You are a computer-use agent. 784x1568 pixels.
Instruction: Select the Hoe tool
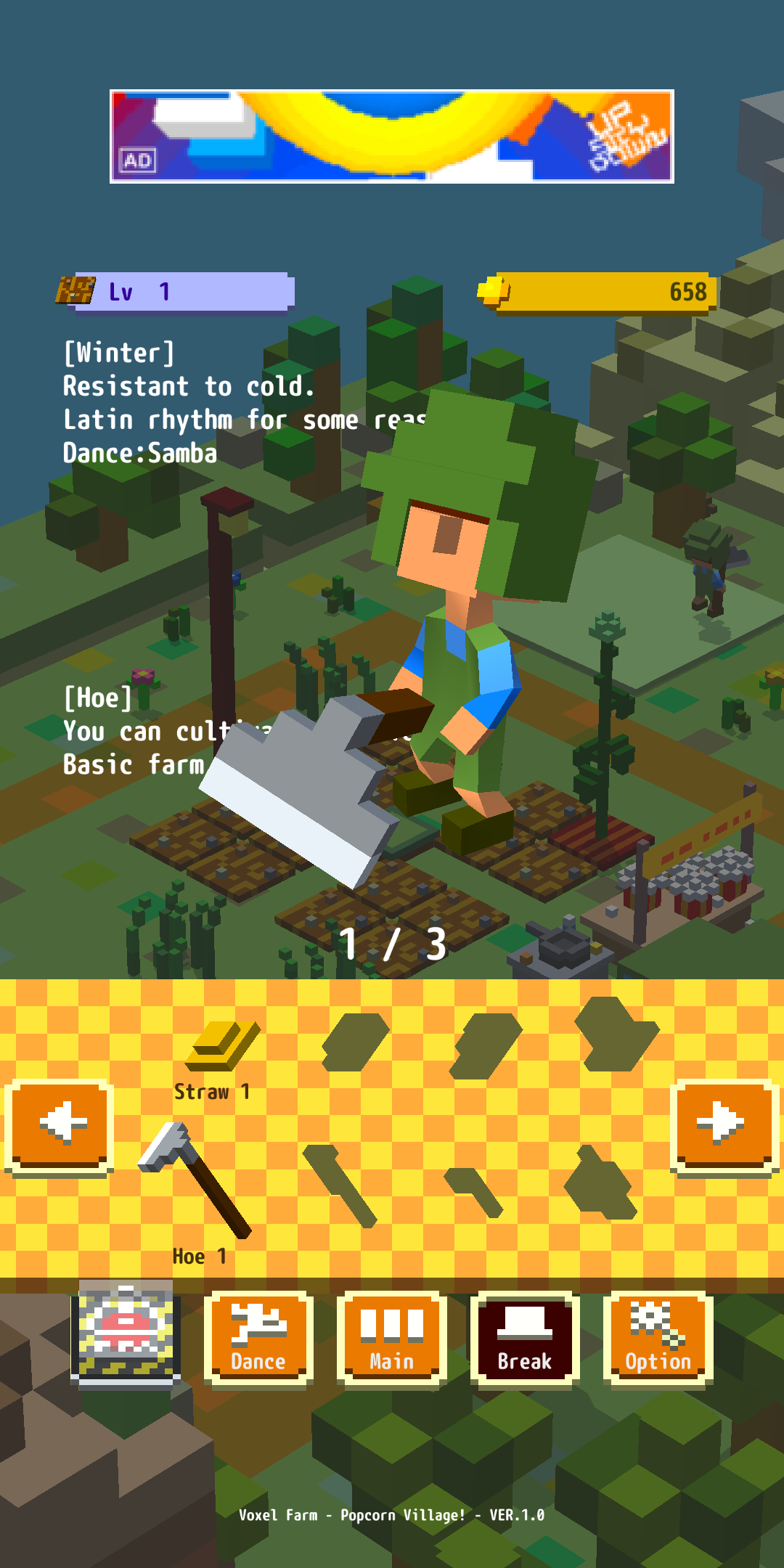pyautogui.click(x=195, y=1180)
